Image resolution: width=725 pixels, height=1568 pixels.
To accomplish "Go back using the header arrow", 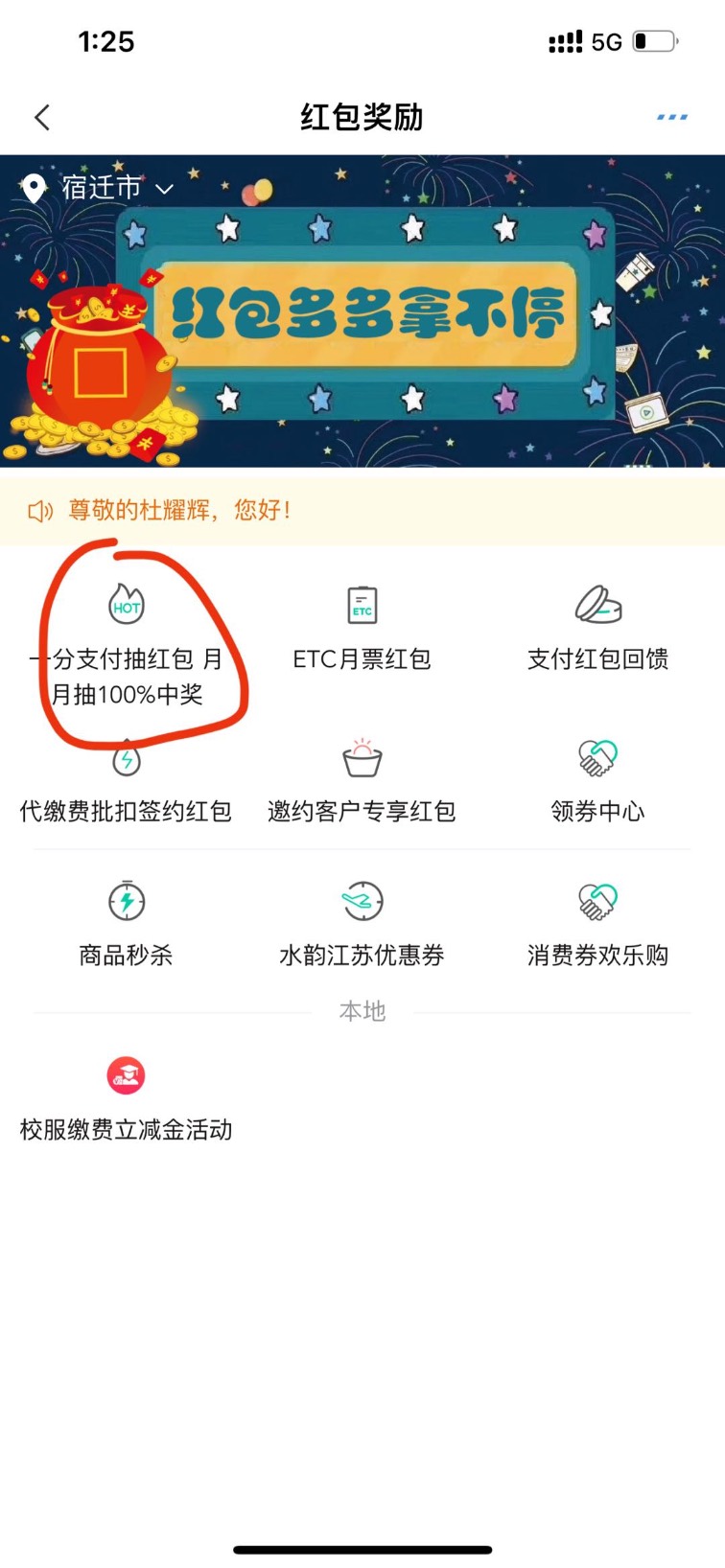I will (x=41, y=118).
